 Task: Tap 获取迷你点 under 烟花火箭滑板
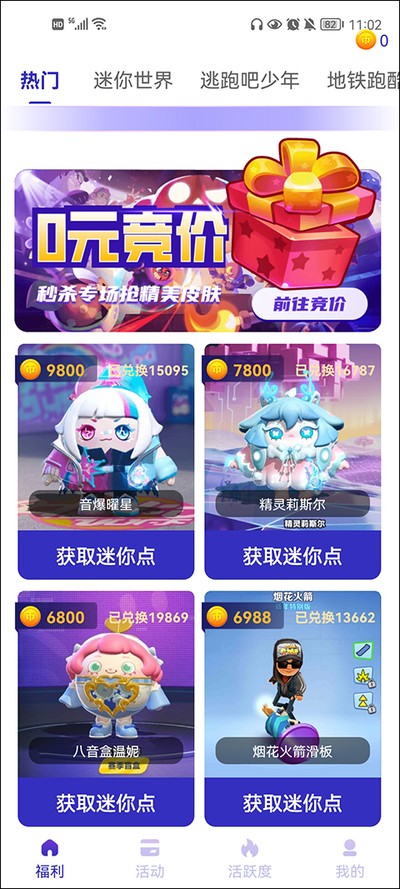[292, 802]
